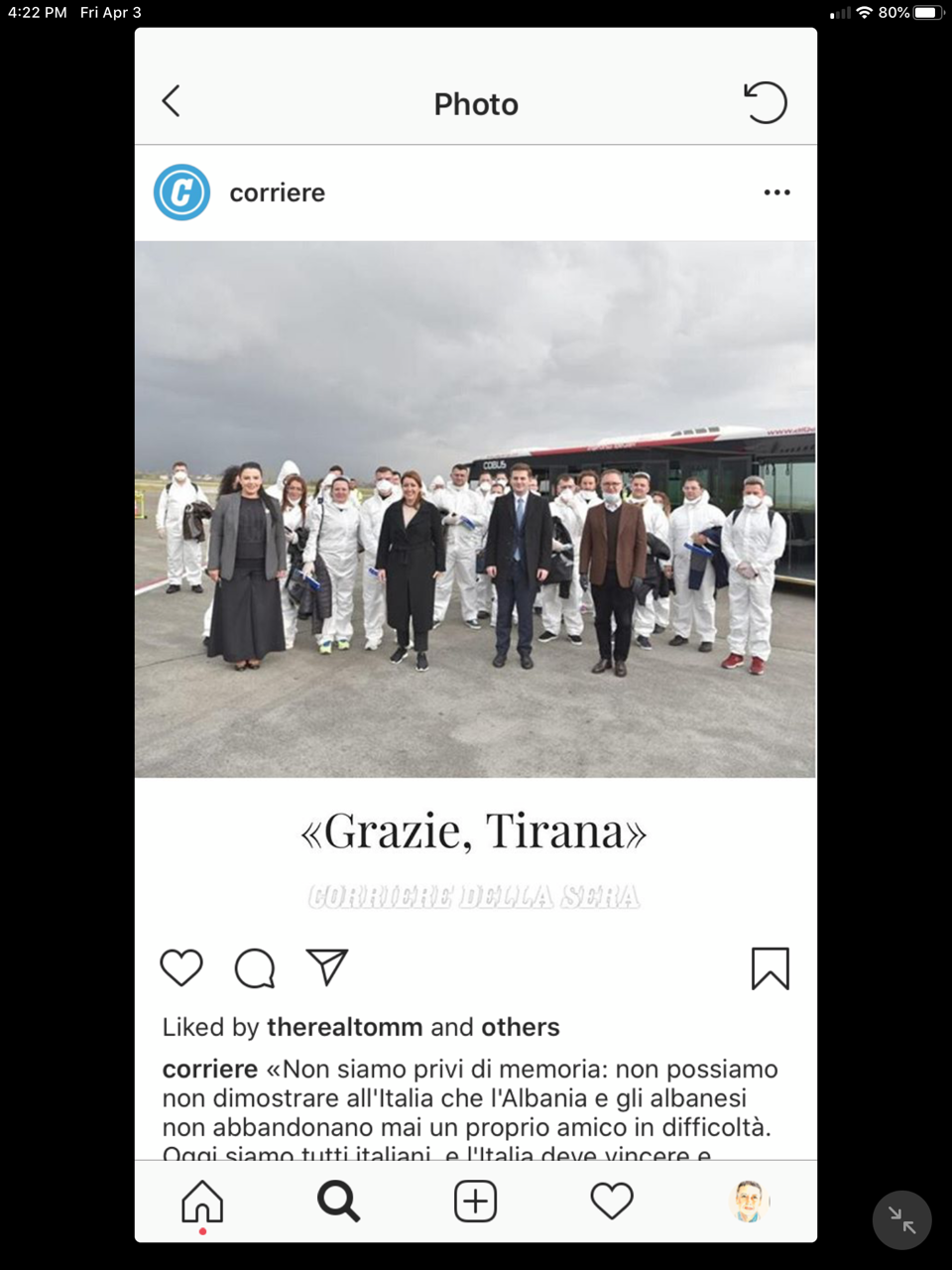
Task: Tap the collapse fullscreen arrows button
Action: click(901, 1219)
